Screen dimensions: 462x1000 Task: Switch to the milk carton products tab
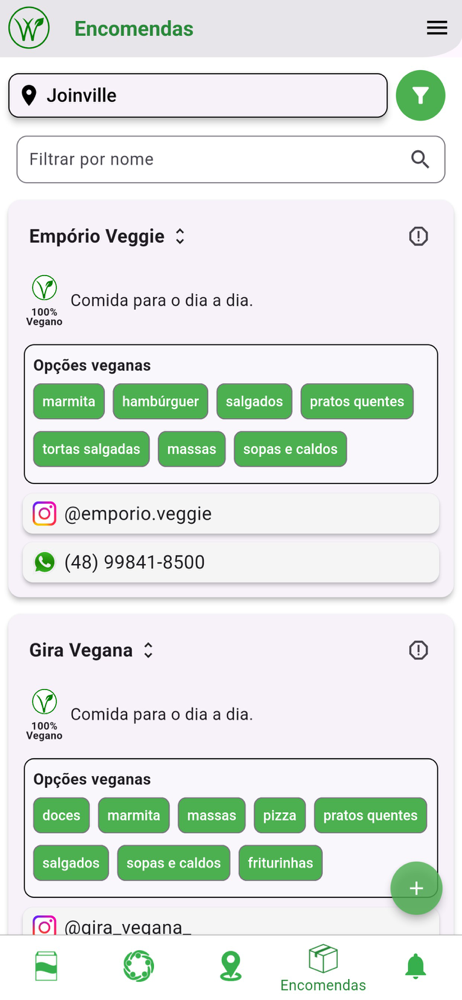pos(46,966)
